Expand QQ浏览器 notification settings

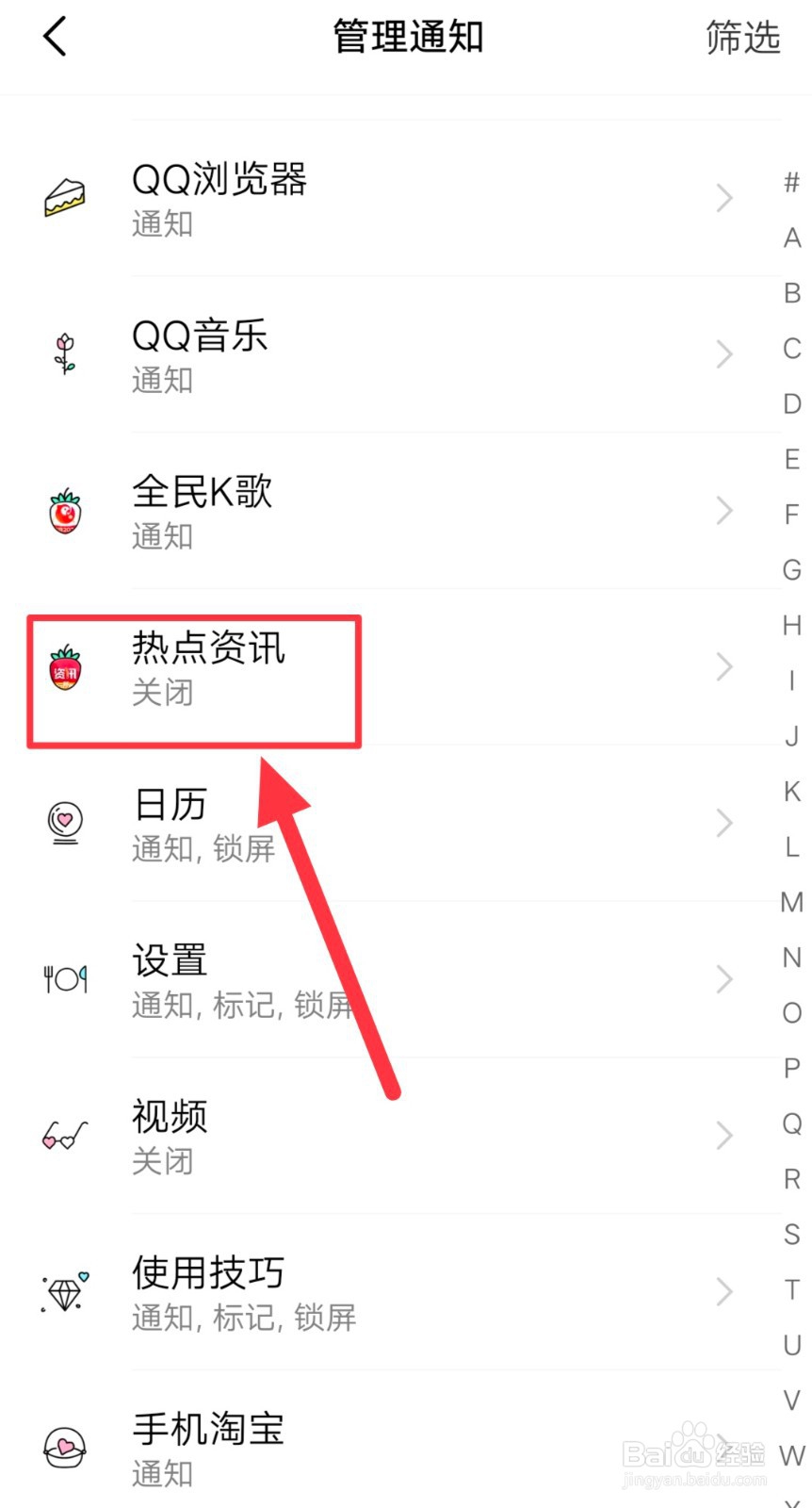pos(723,198)
